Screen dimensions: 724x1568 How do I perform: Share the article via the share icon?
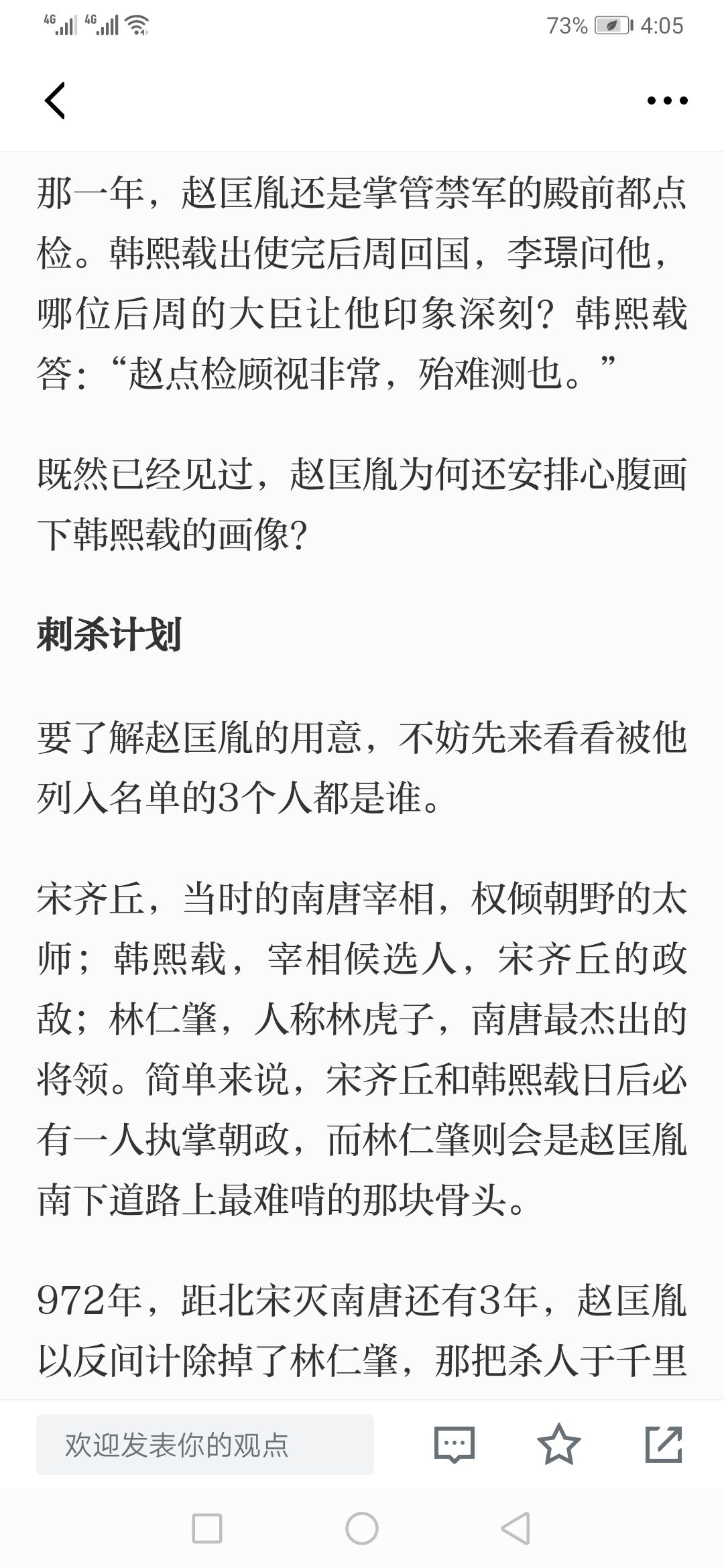tap(664, 1444)
